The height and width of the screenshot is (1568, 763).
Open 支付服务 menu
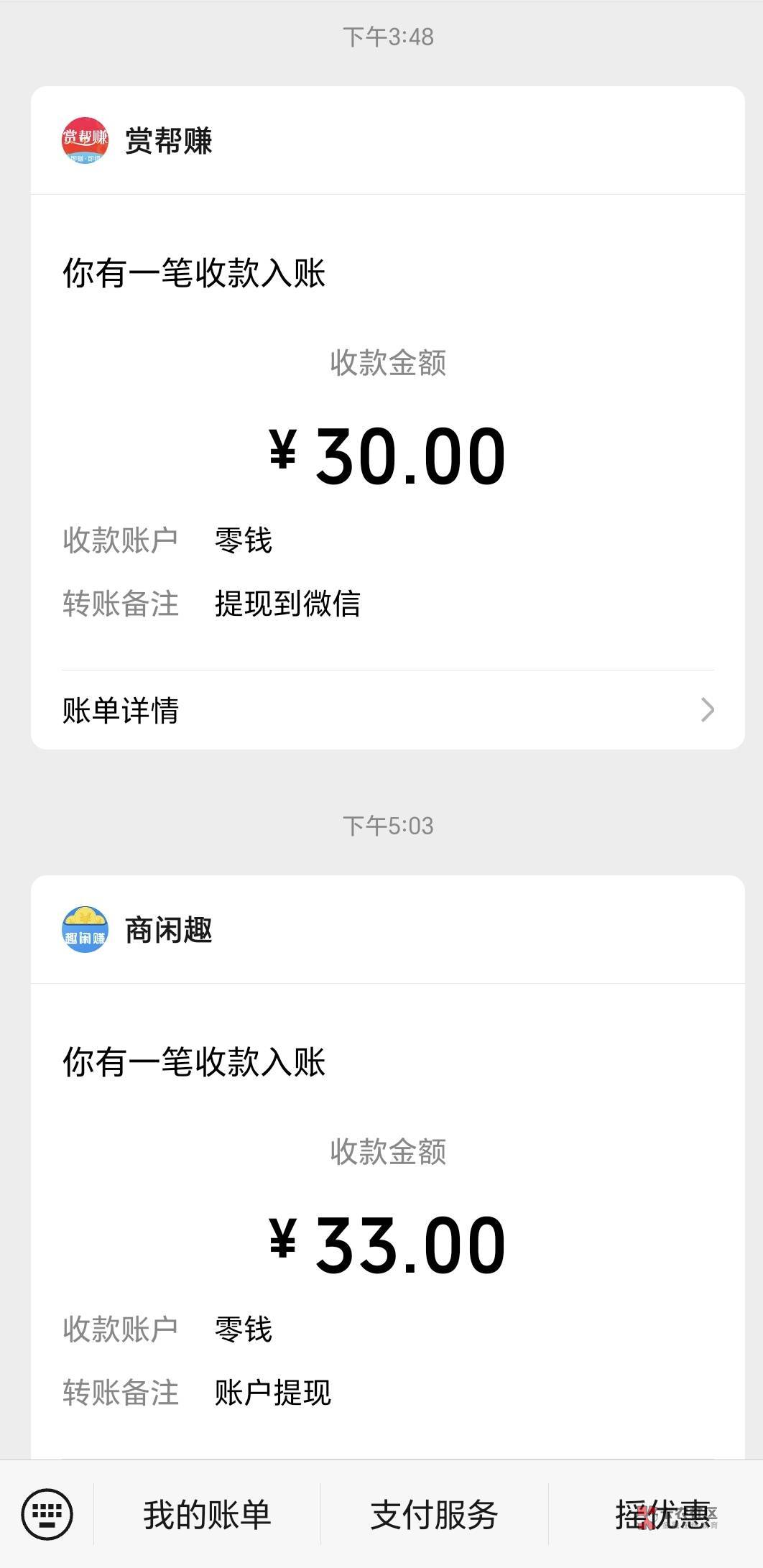(x=434, y=1515)
